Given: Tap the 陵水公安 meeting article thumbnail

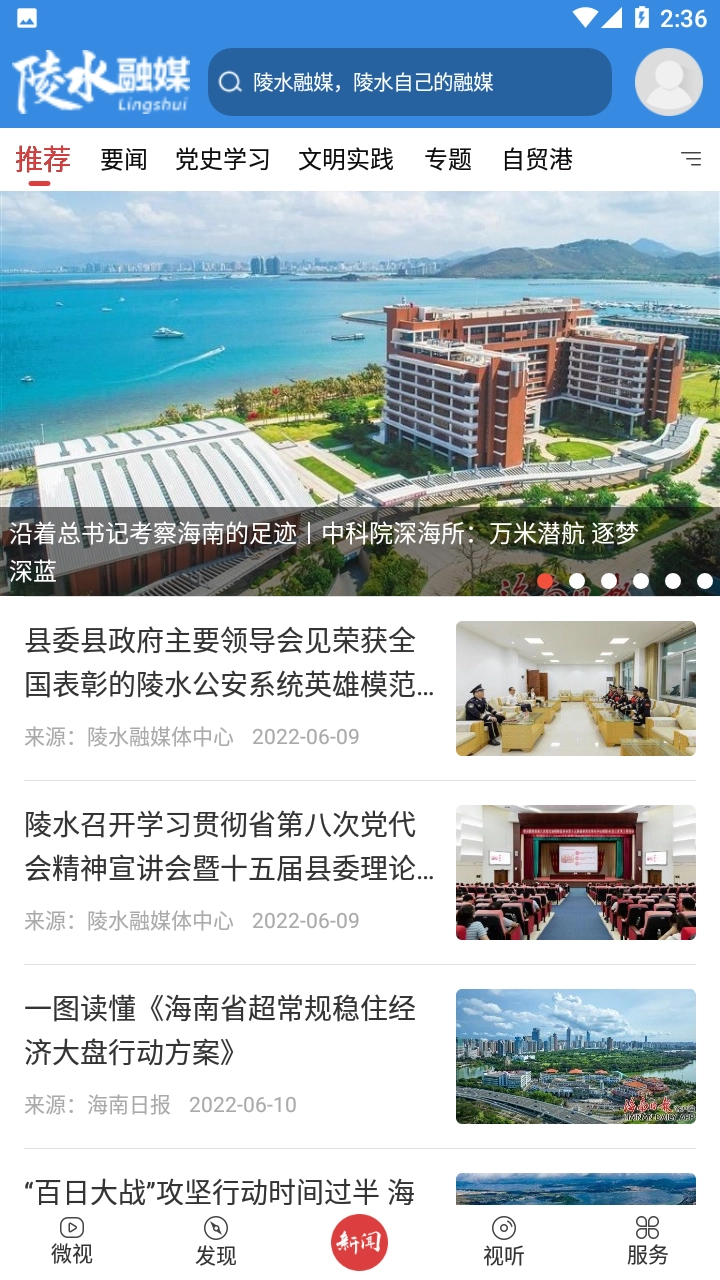Looking at the screenshot, I should tap(575, 686).
